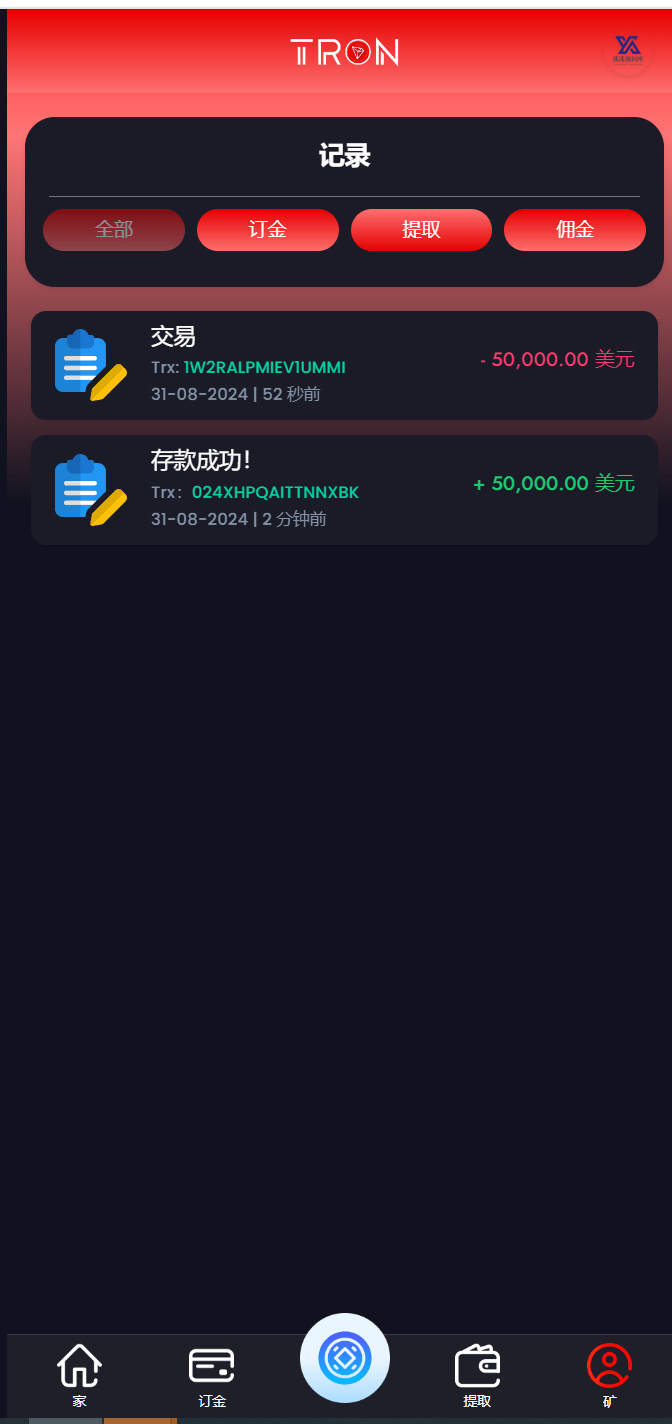Select the 全部 filter
This screenshot has width=672, height=1424.
[x=114, y=230]
